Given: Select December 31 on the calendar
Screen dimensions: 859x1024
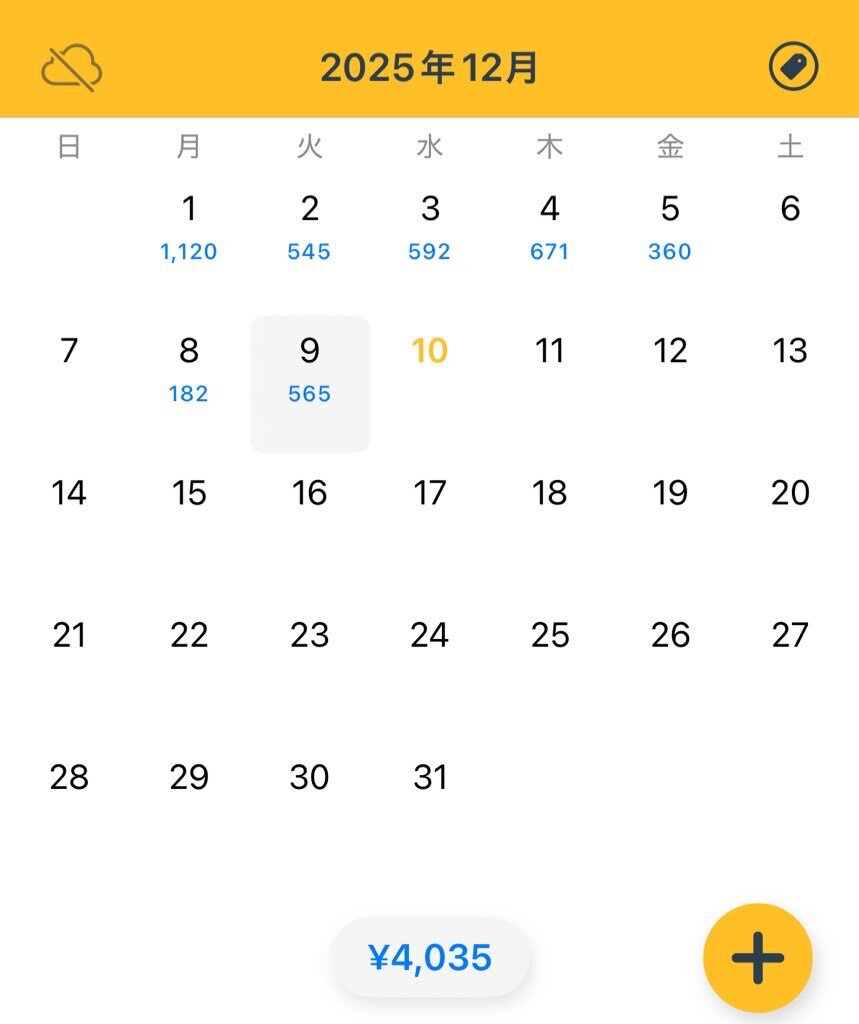Looking at the screenshot, I should (430, 778).
